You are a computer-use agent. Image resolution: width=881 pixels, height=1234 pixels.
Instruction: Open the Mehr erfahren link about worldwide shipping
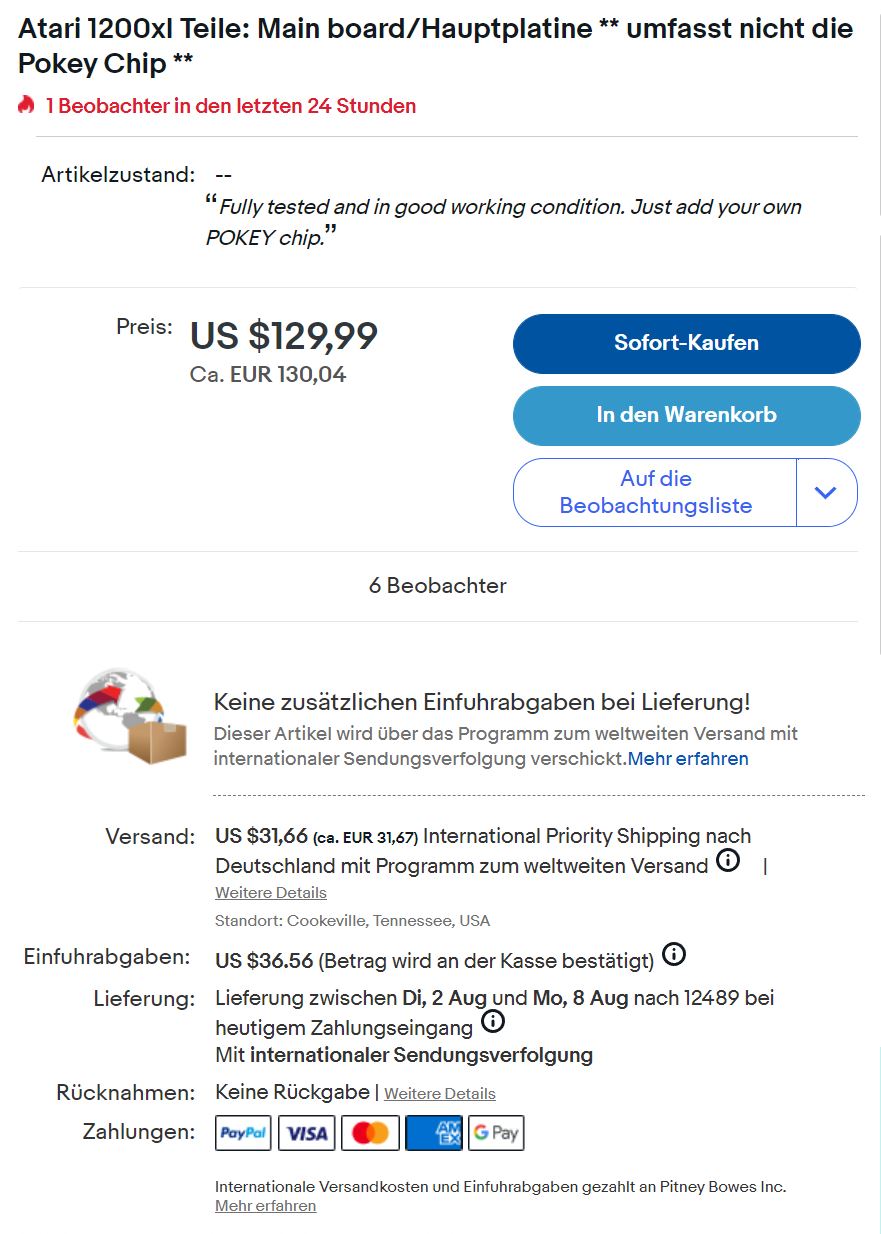[x=688, y=759]
